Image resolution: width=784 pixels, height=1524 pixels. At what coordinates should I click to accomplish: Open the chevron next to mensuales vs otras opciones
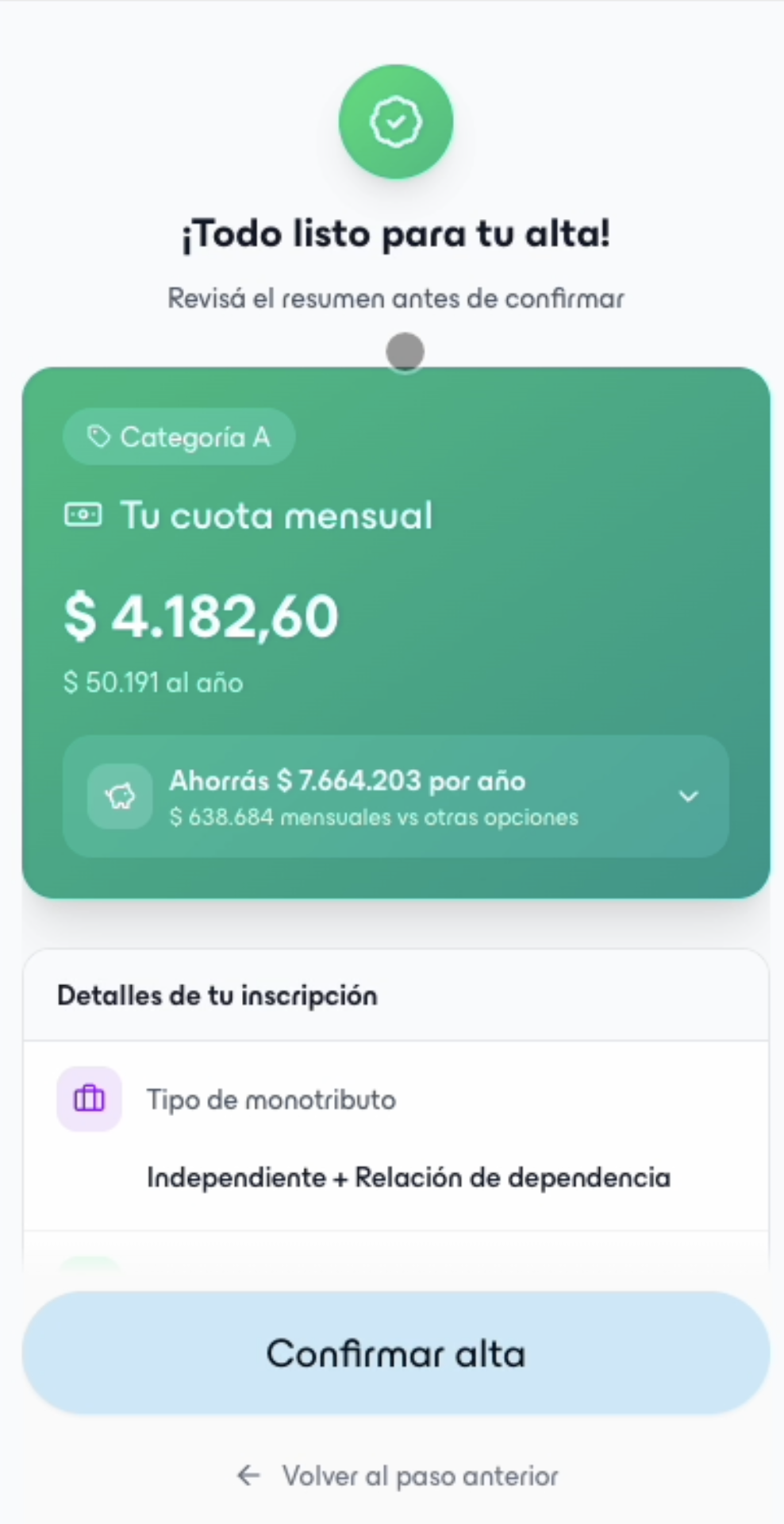[x=687, y=796]
